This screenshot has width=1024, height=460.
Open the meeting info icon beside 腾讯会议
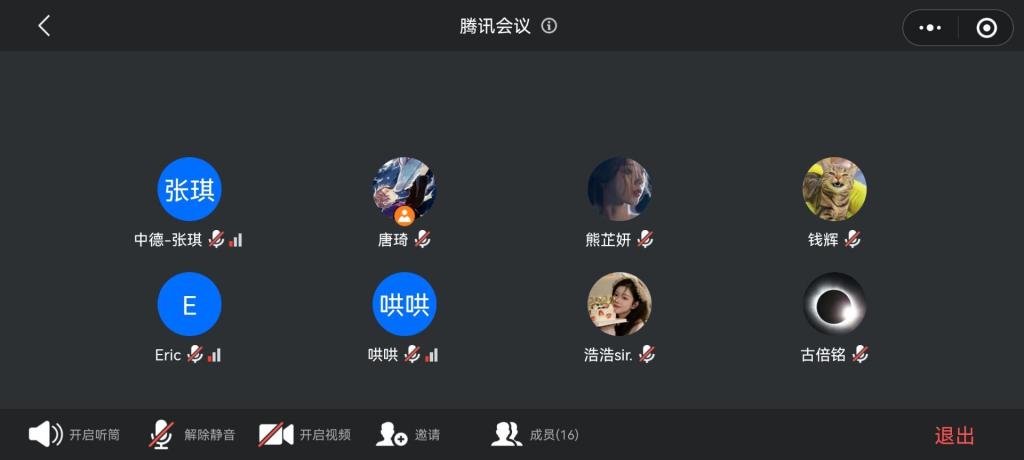549,27
